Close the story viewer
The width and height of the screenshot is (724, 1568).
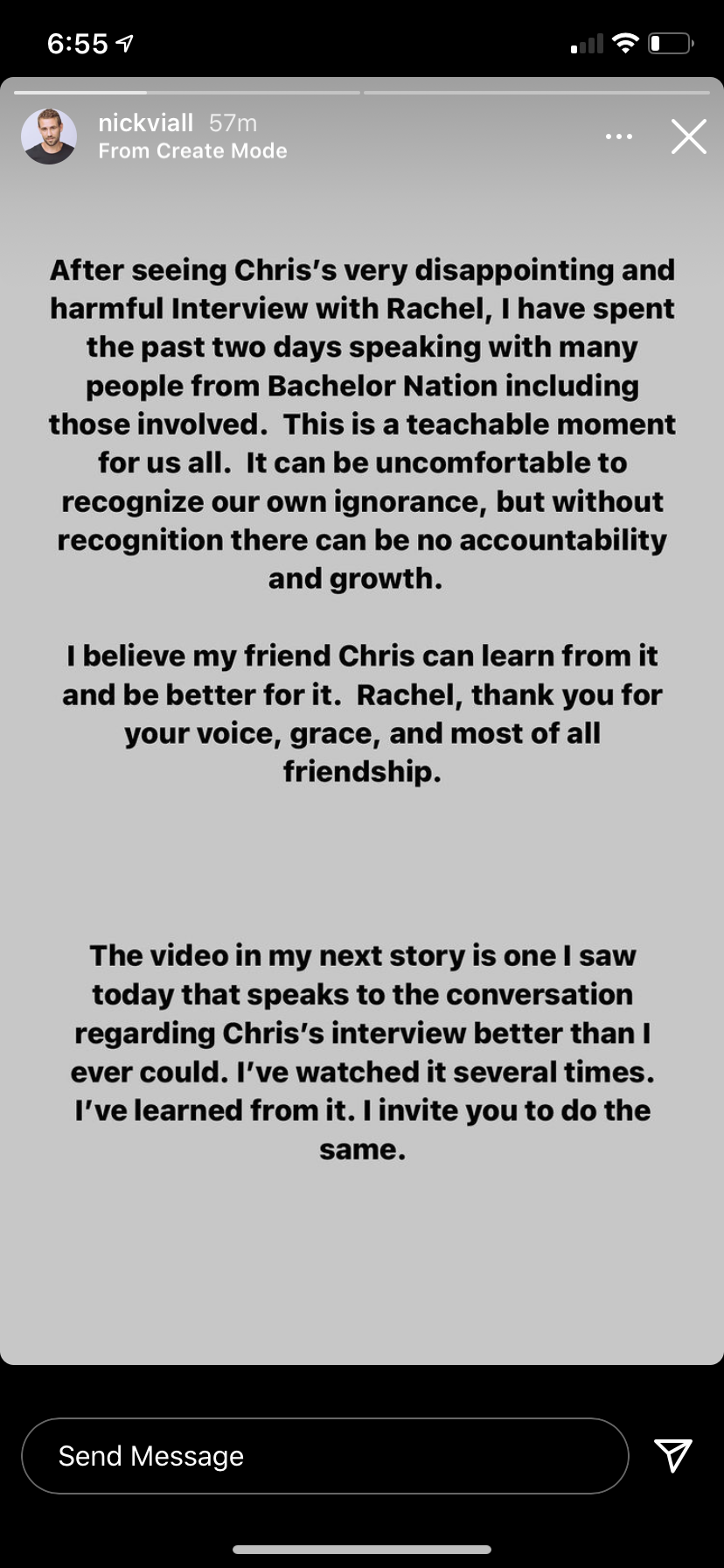(688, 136)
